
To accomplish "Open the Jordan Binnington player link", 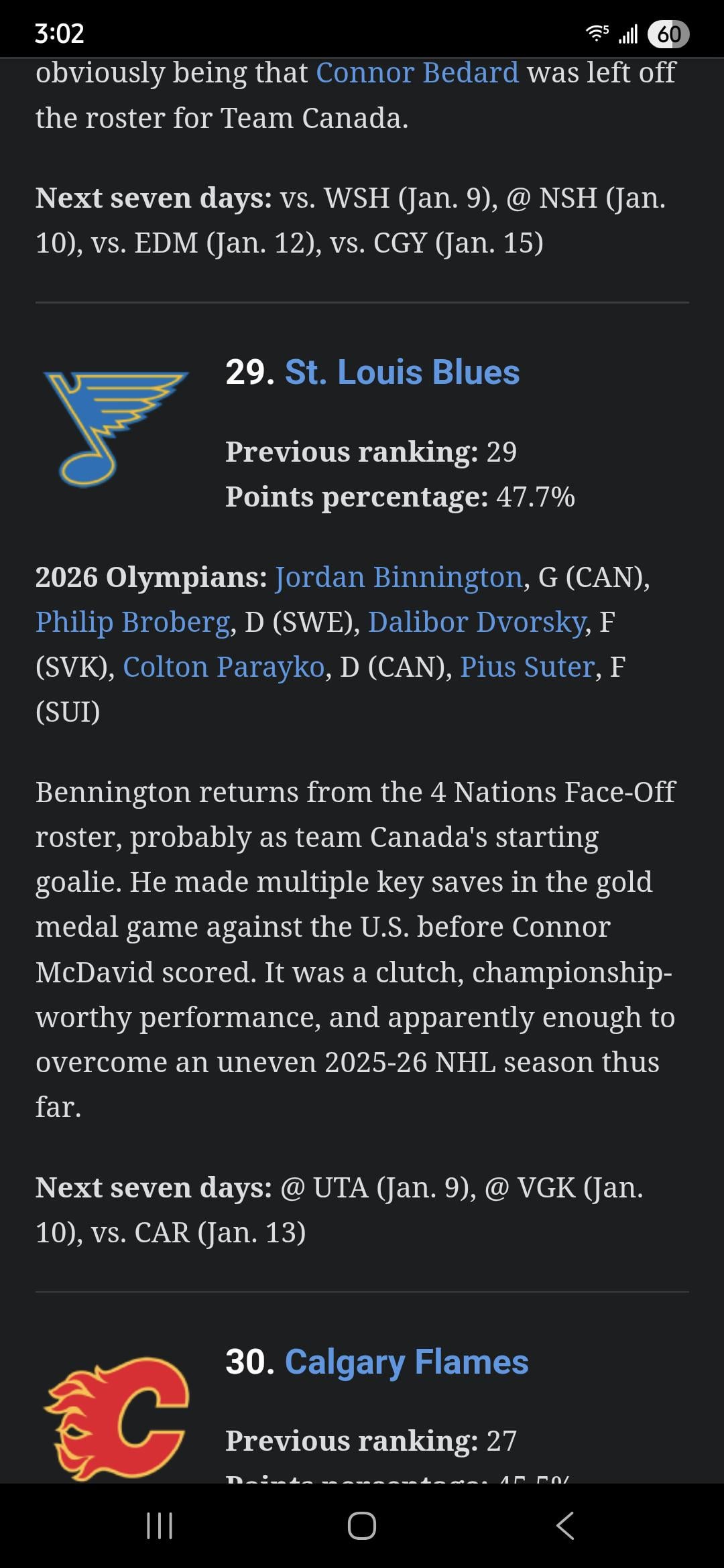I will 399,578.
